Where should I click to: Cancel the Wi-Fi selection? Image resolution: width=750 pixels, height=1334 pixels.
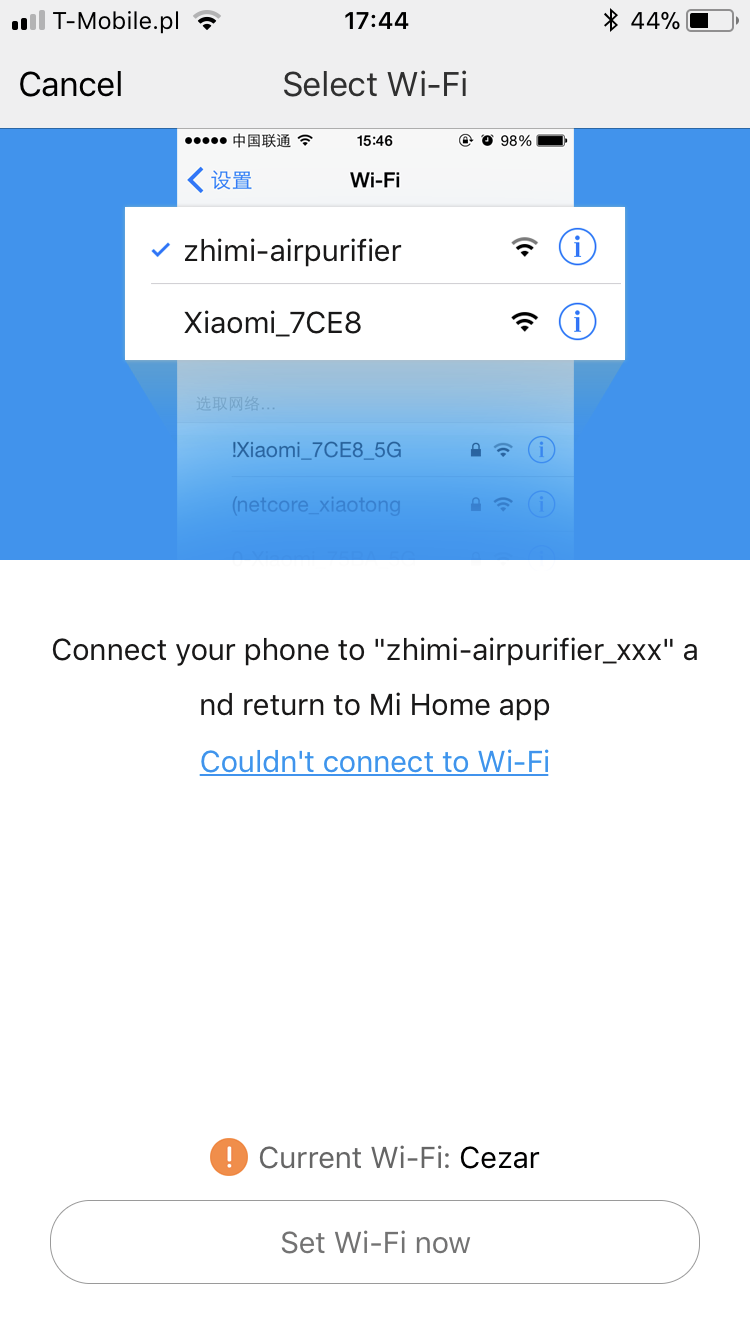pos(71,84)
